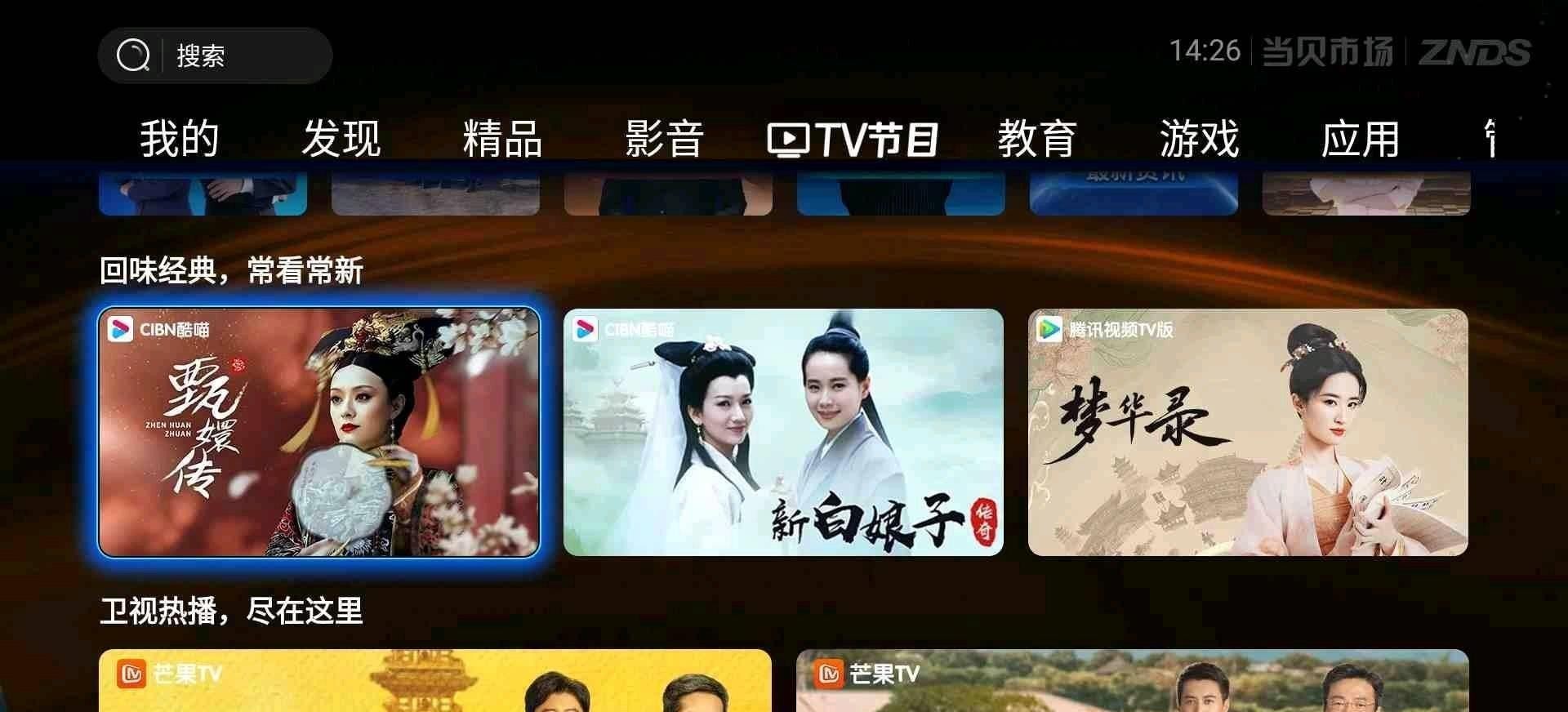This screenshot has height=712, width=1568.
Task: Switch to the 教育 tab
Action: coord(1037,139)
